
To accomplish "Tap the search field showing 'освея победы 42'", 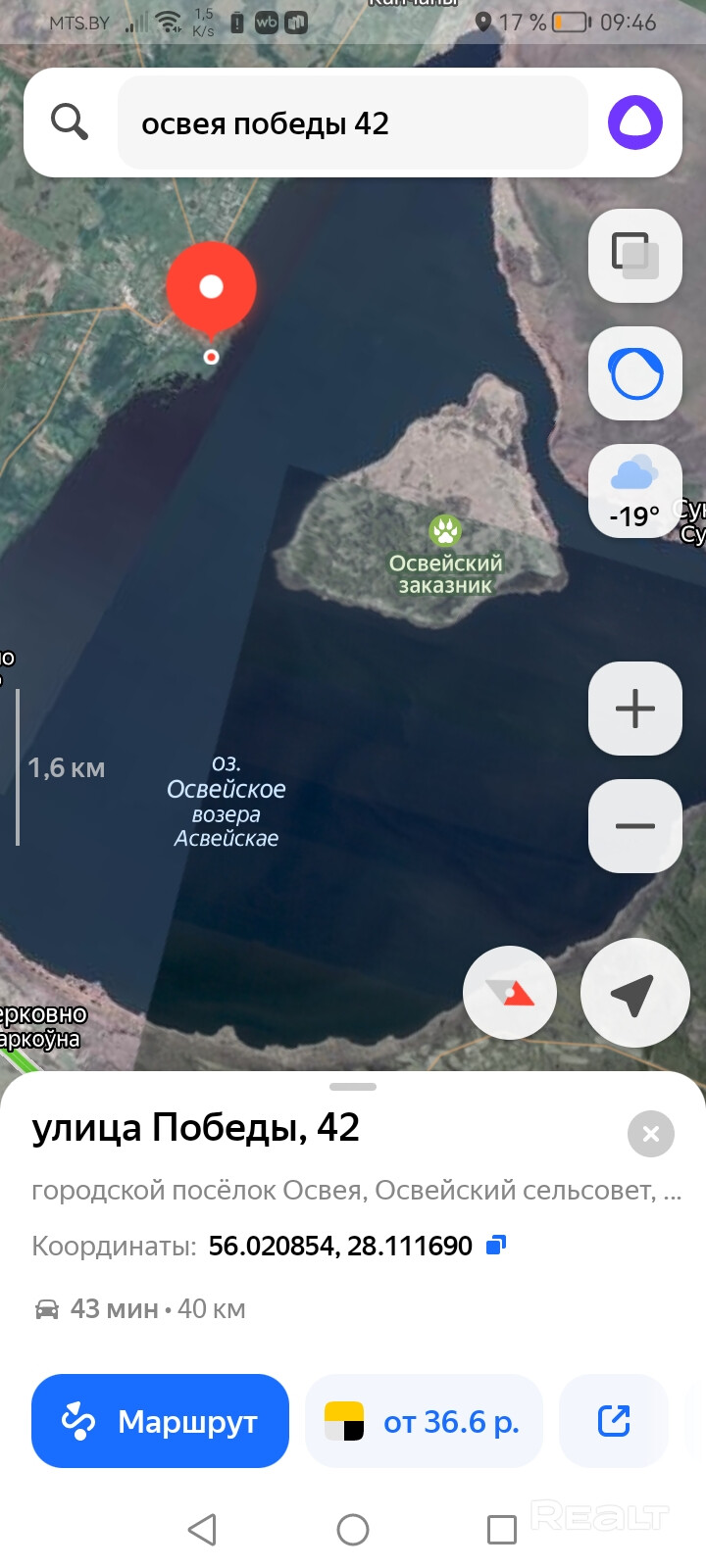I will click(x=353, y=123).
